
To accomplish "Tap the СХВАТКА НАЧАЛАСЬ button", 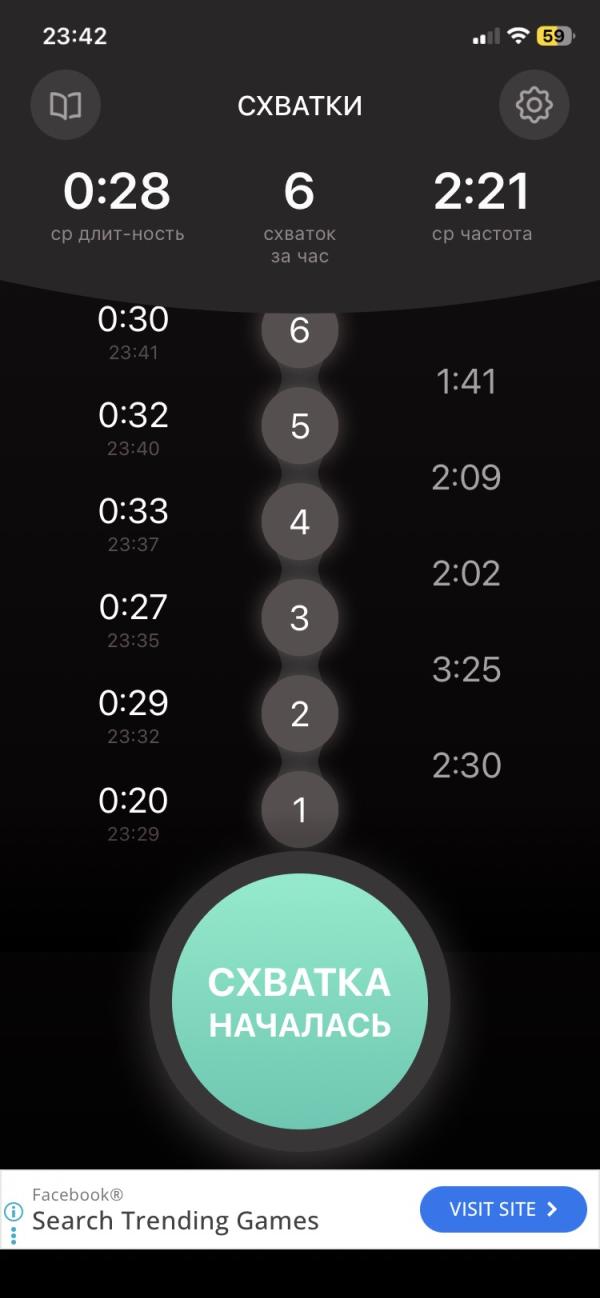I will click(300, 1001).
